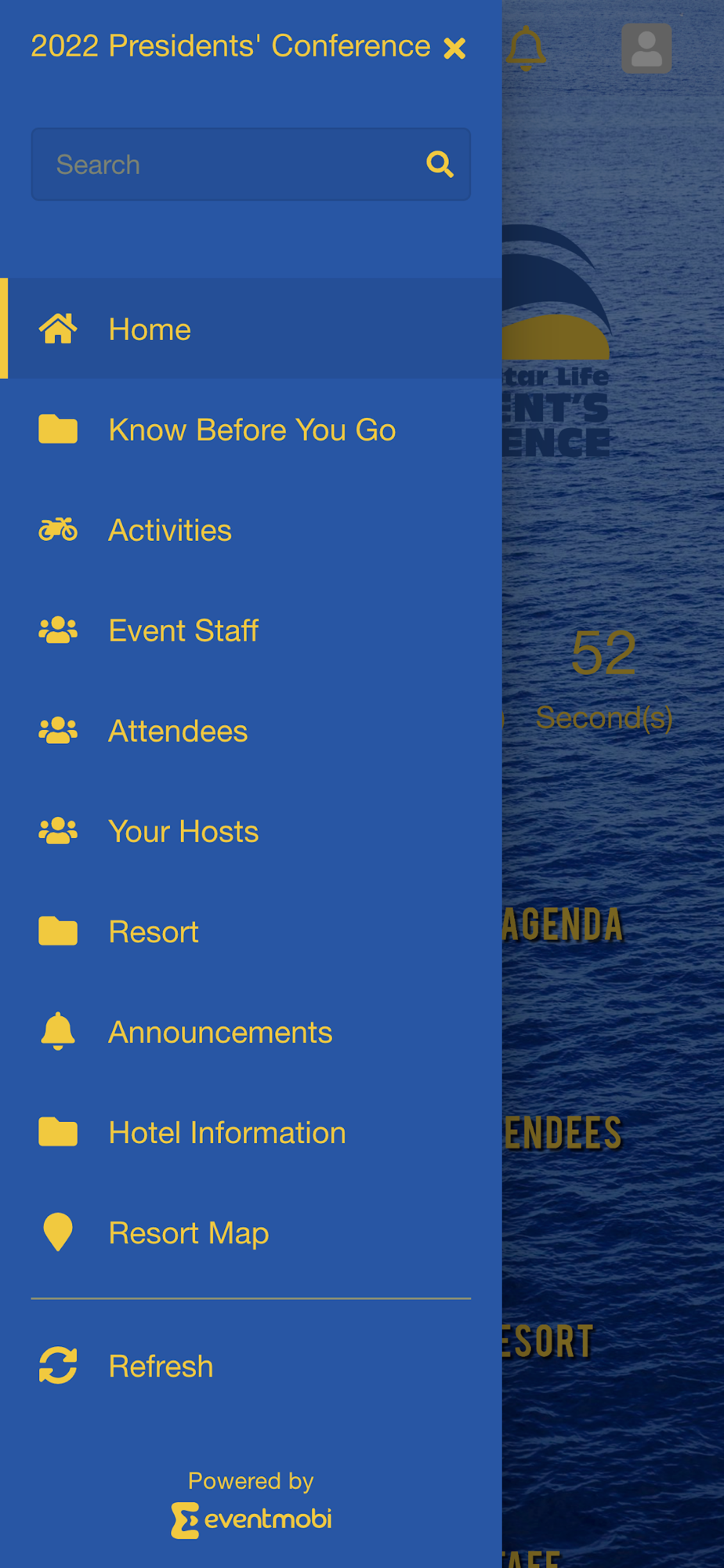The height and width of the screenshot is (1568, 724).
Task: Go to Home
Action: 149,329
